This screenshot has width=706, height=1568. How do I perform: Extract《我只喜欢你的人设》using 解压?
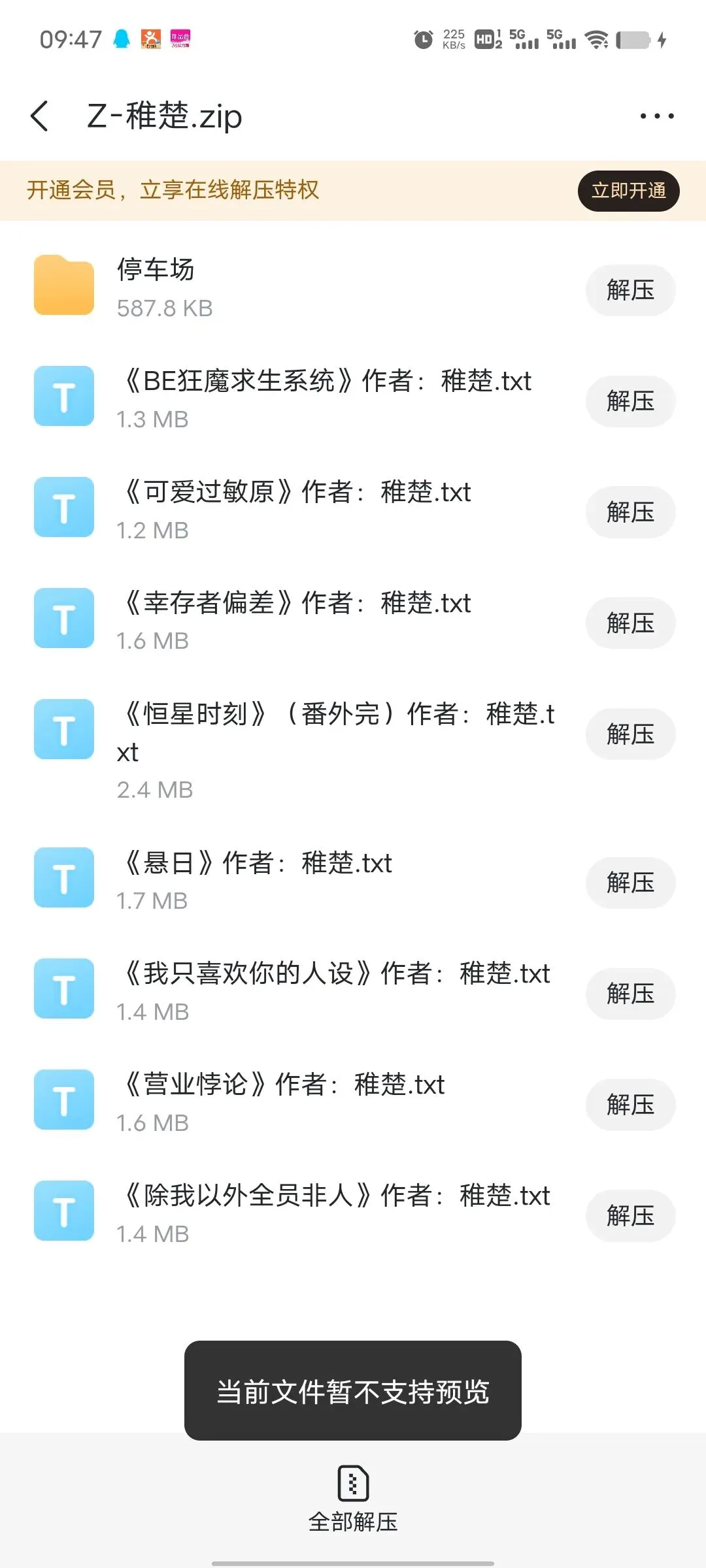(x=630, y=994)
